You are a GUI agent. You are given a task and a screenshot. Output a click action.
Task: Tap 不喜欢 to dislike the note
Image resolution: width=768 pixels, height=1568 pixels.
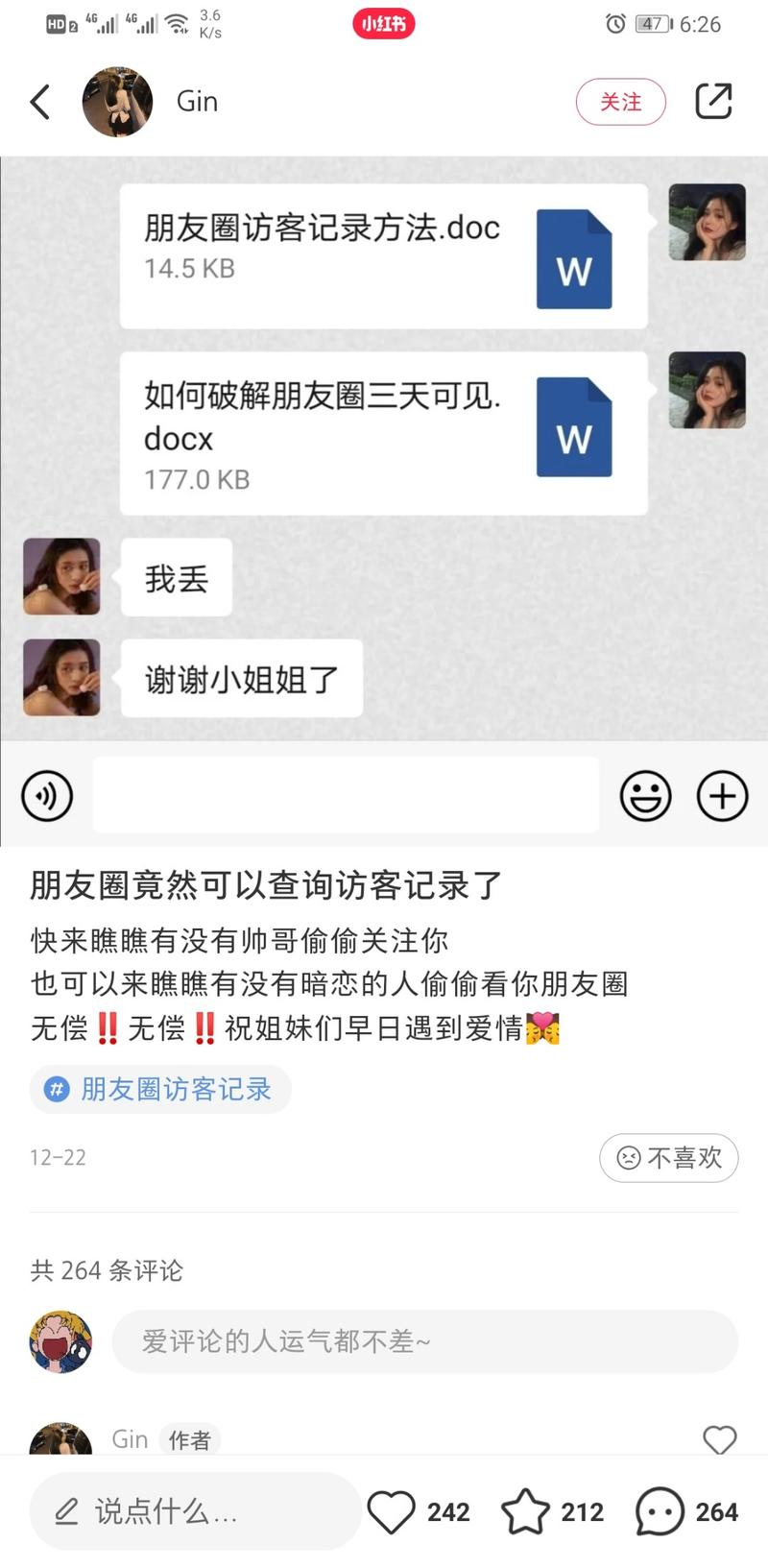(x=668, y=1158)
